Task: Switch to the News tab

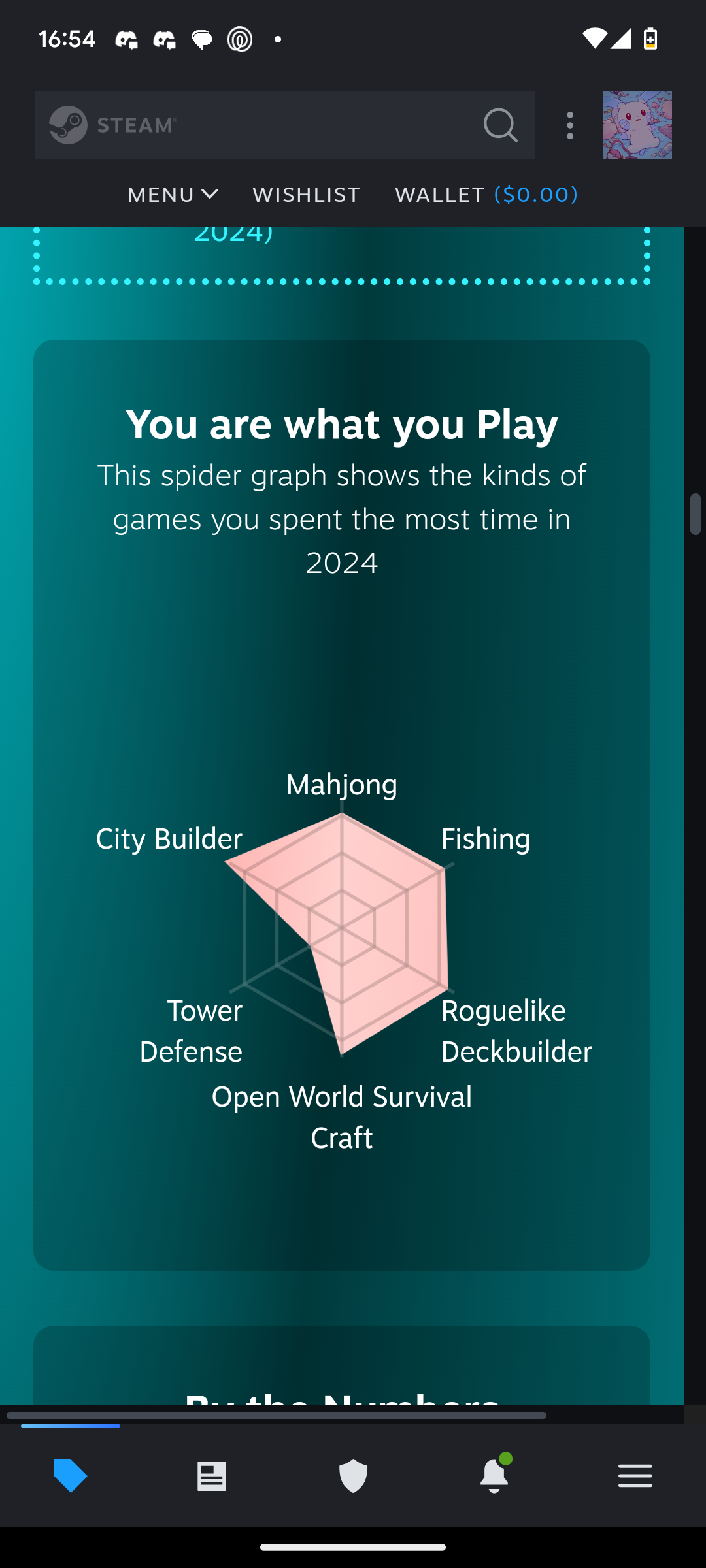Action: point(212,1475)
